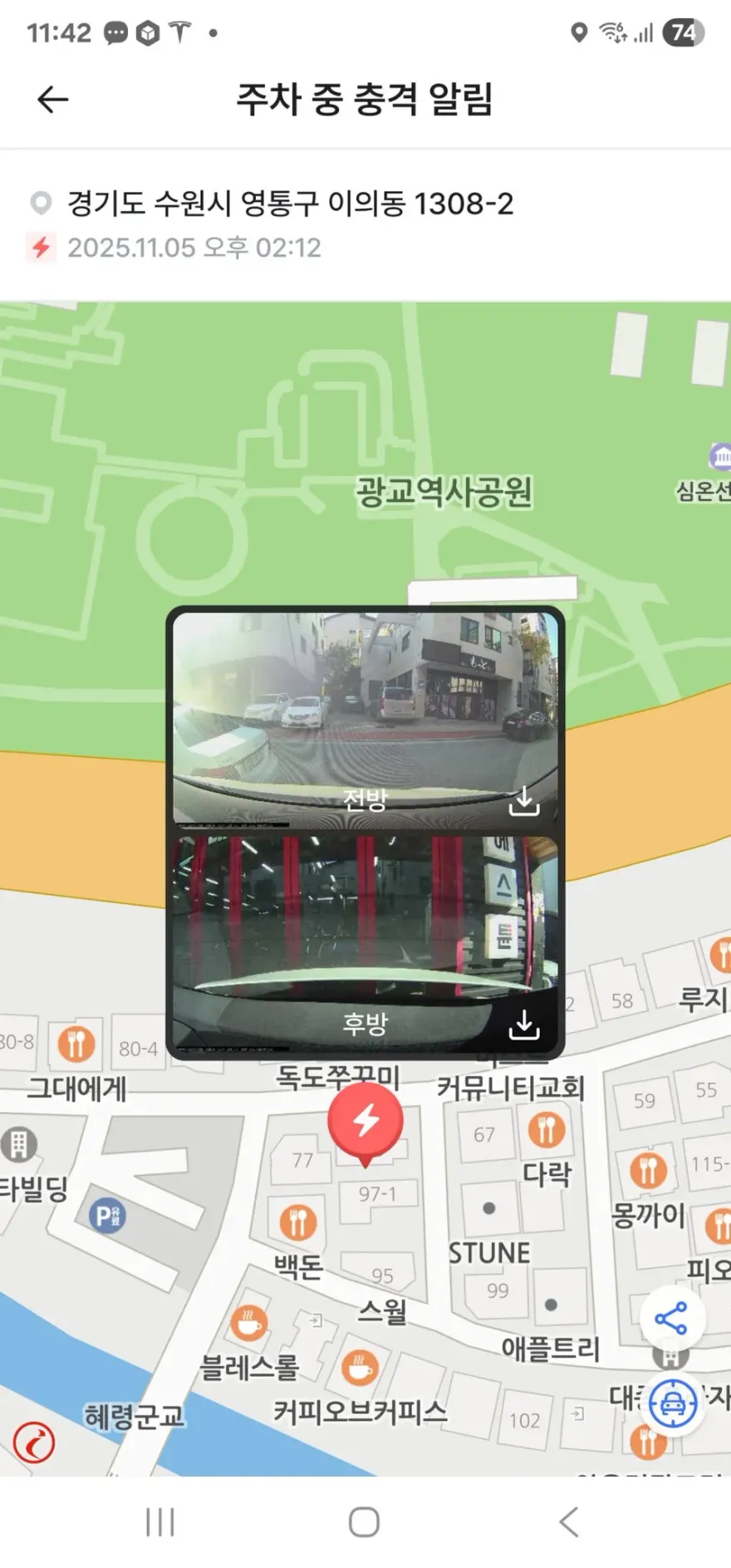The image size is (731, 1568).
Task: Center the map on the vehicle location
Action: pos(671,1403)
